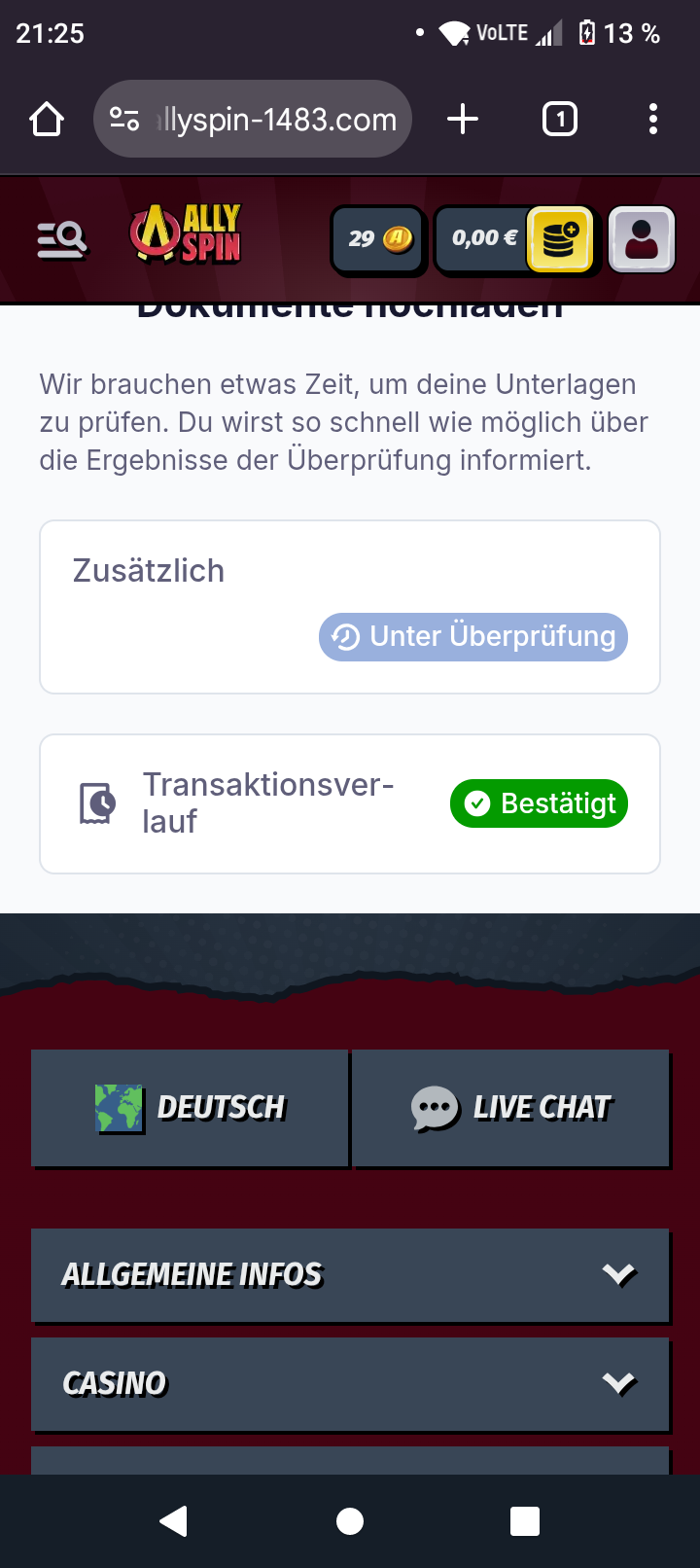
Task: Expand the Allgemeine Infos section
Action: click(x=350, y=1275)
